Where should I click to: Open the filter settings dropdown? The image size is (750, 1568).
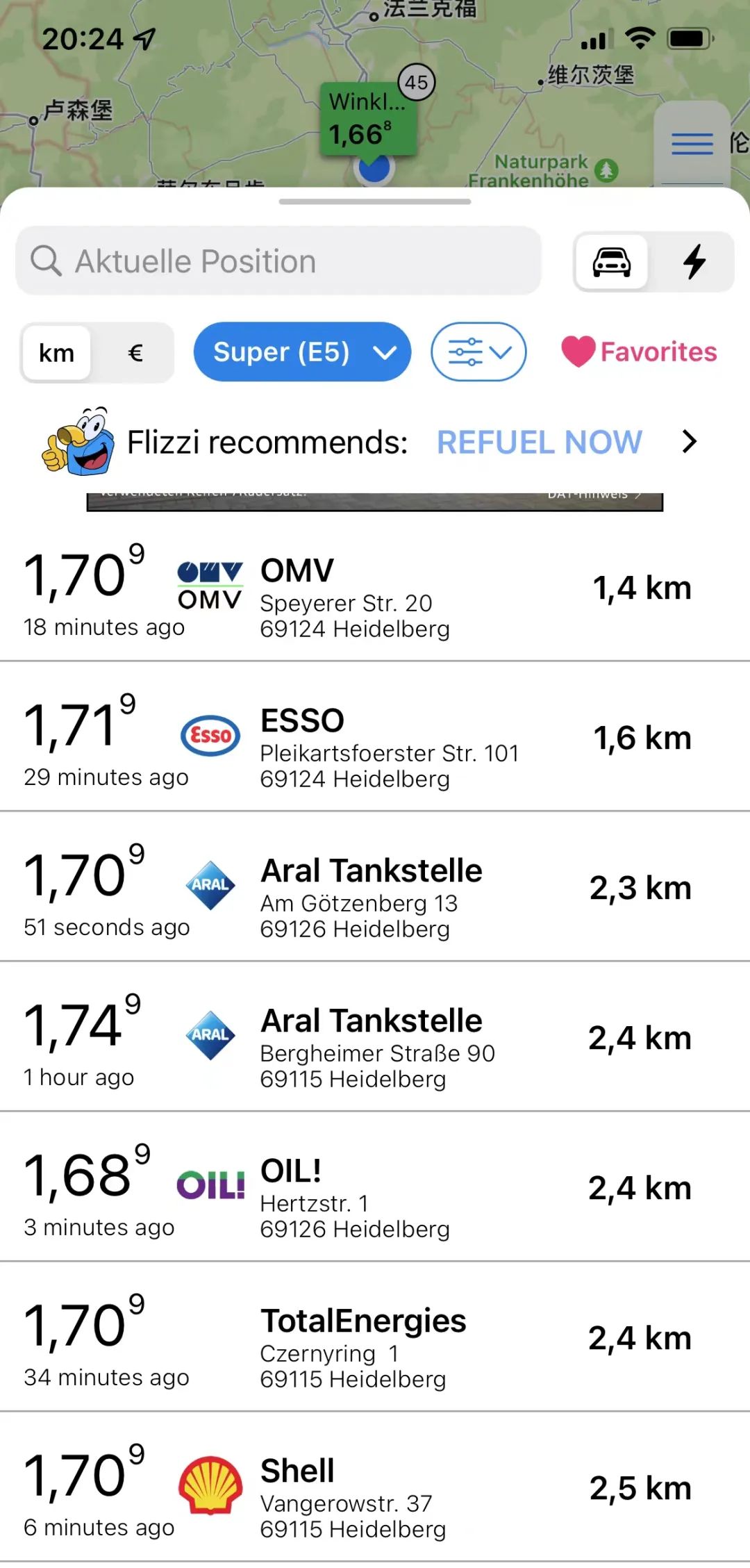pyautogui.click(x=478, y=352)
